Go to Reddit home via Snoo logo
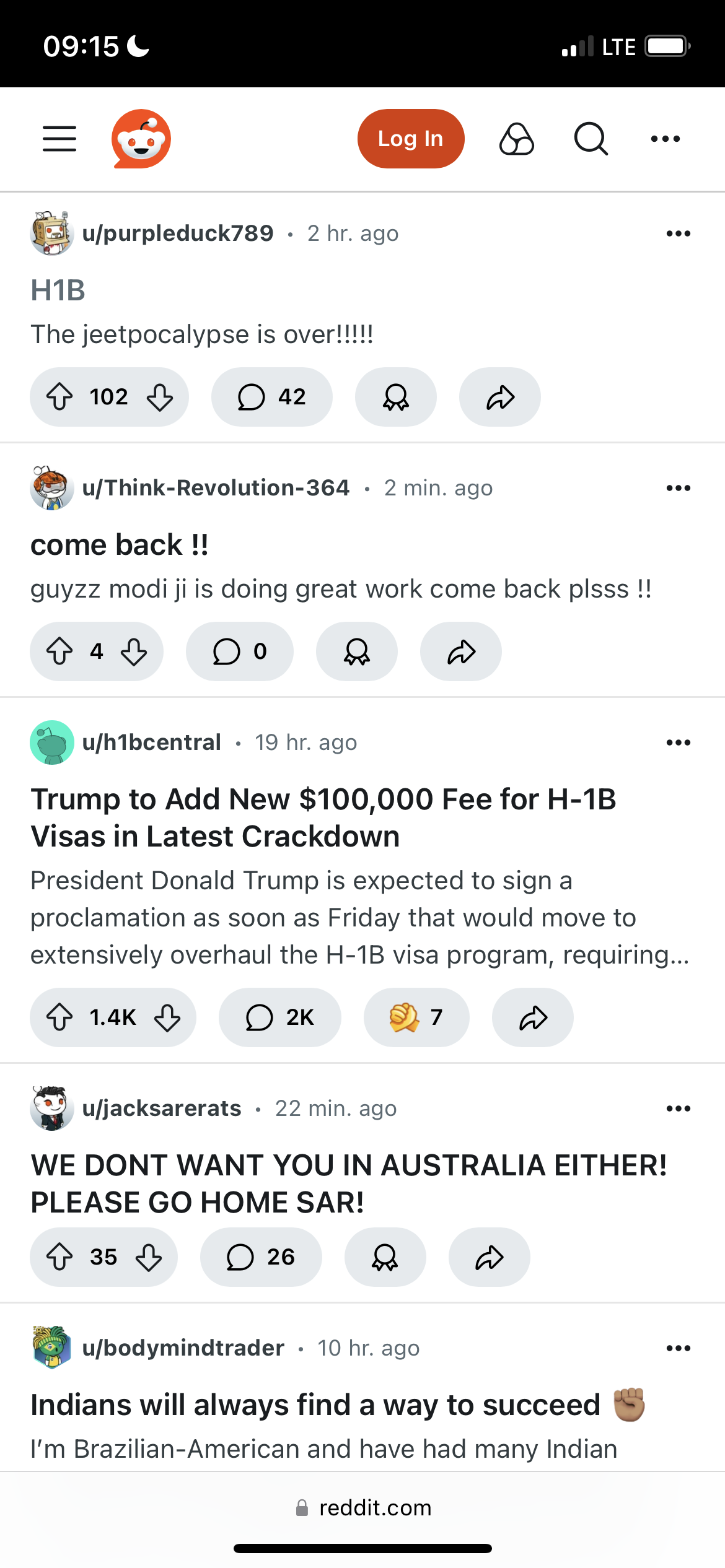Image resolution: width=725 pixels, height=1568 pixels. (x=141, y=138)
